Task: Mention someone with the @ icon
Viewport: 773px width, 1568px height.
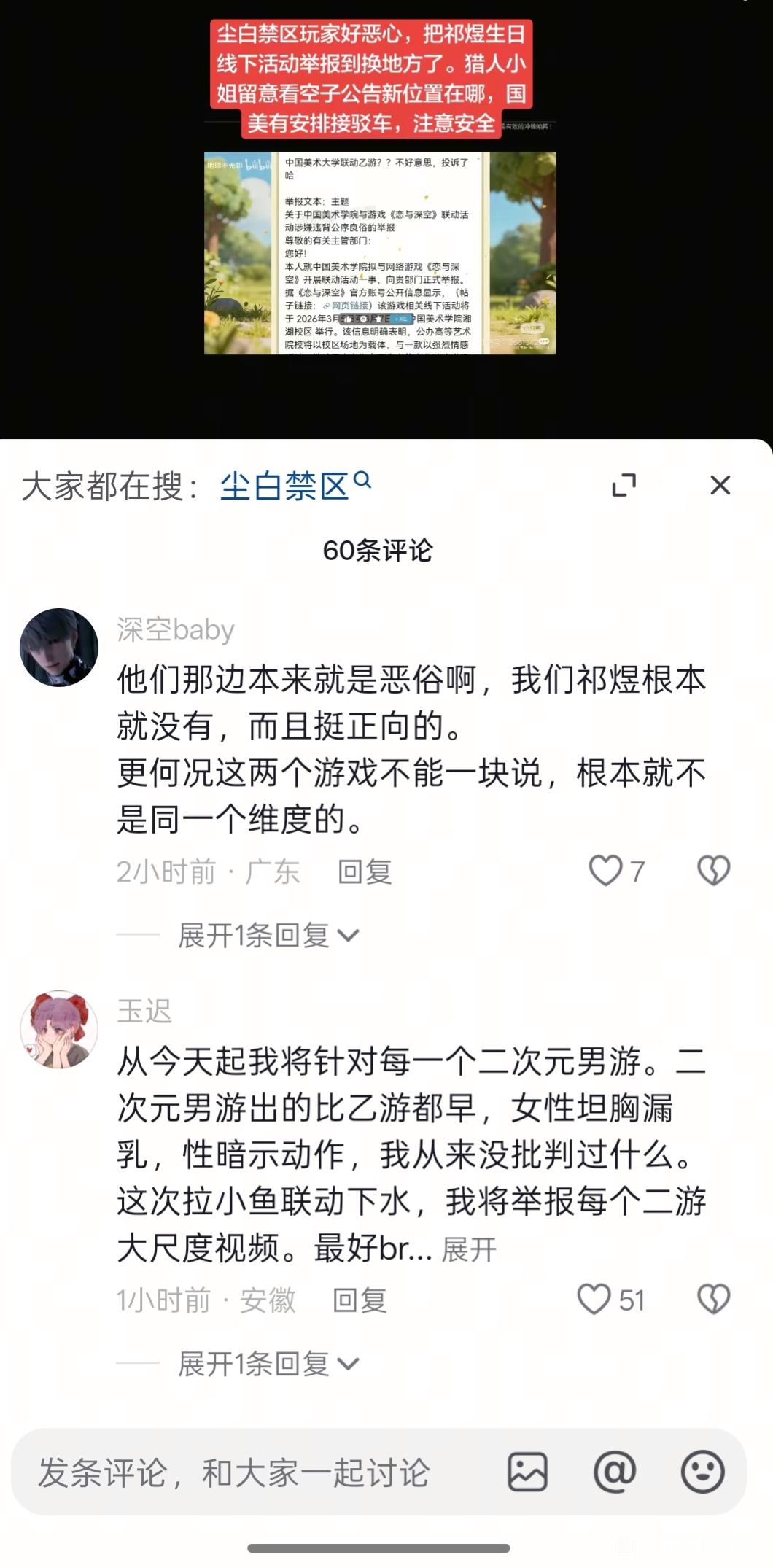Action: click(x=615, y=1472)
